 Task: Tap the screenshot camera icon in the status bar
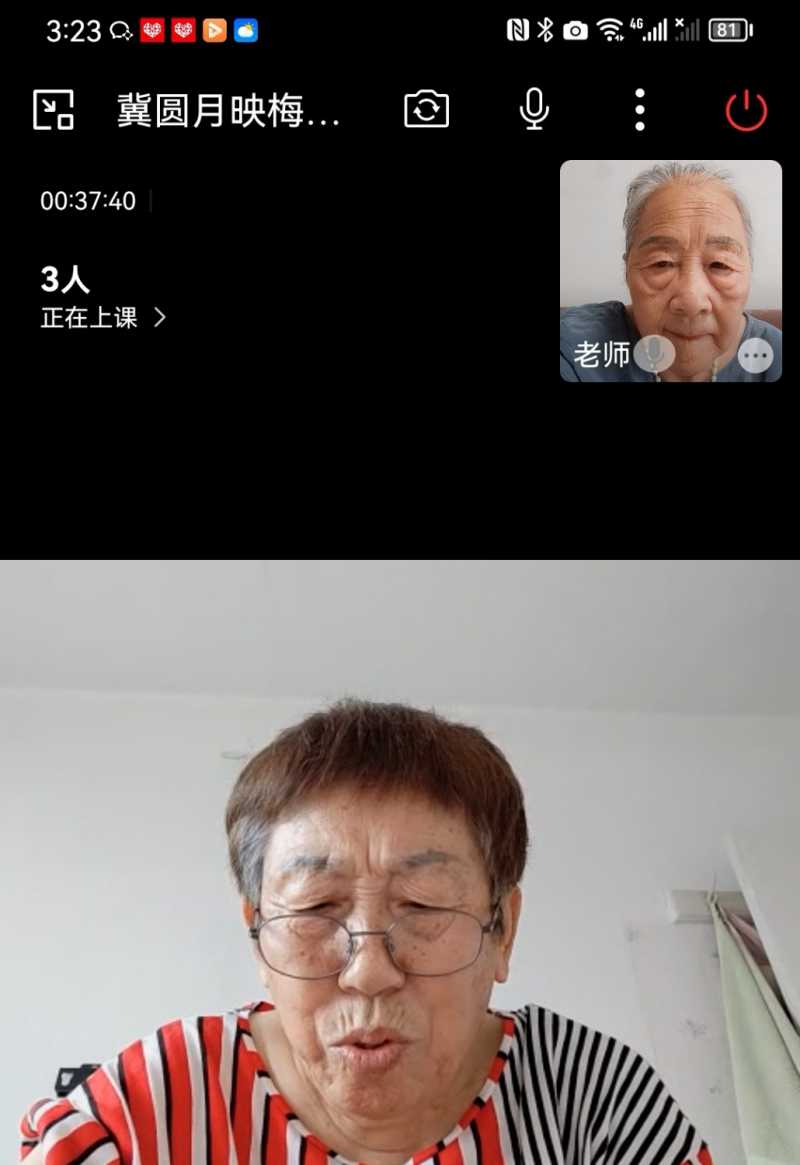coord(574,30)
